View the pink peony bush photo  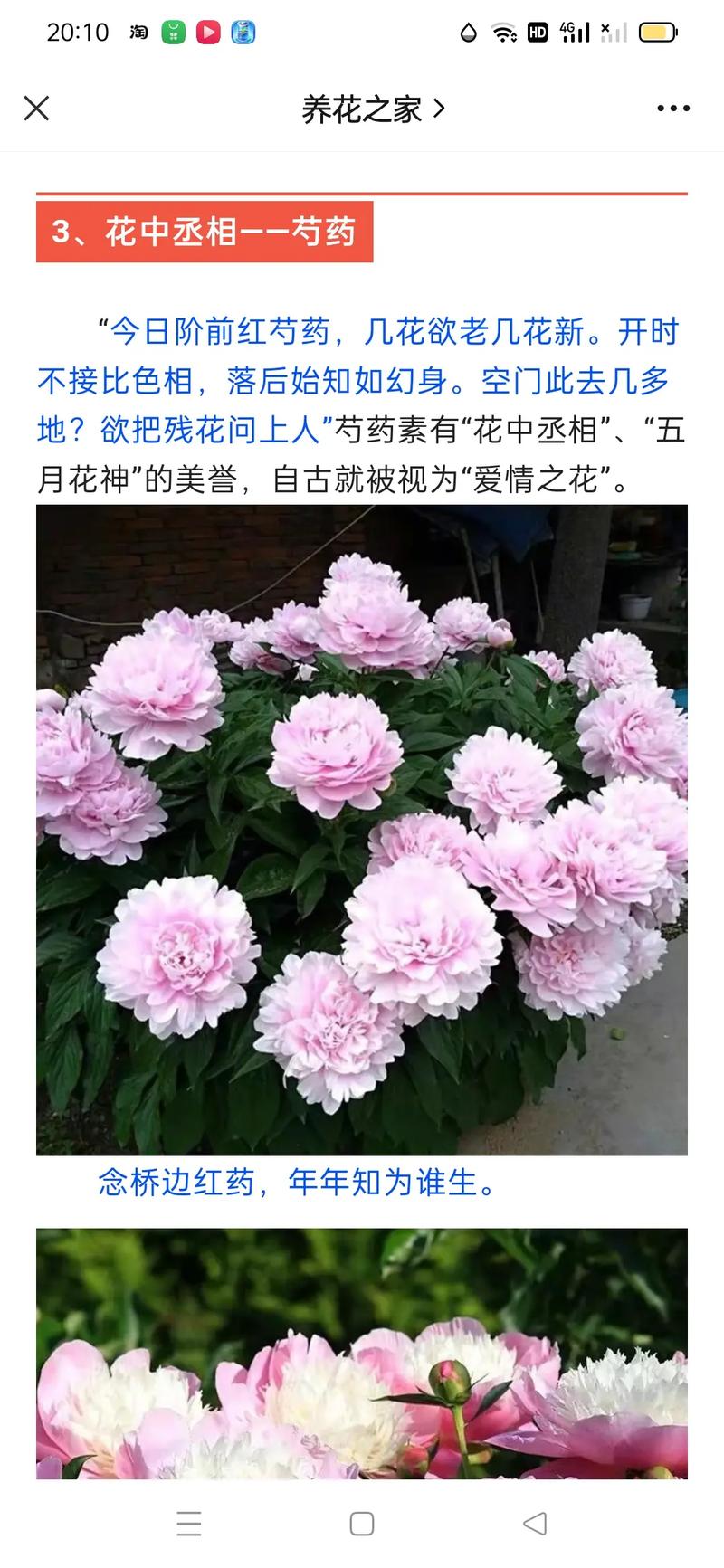[362, 829]
